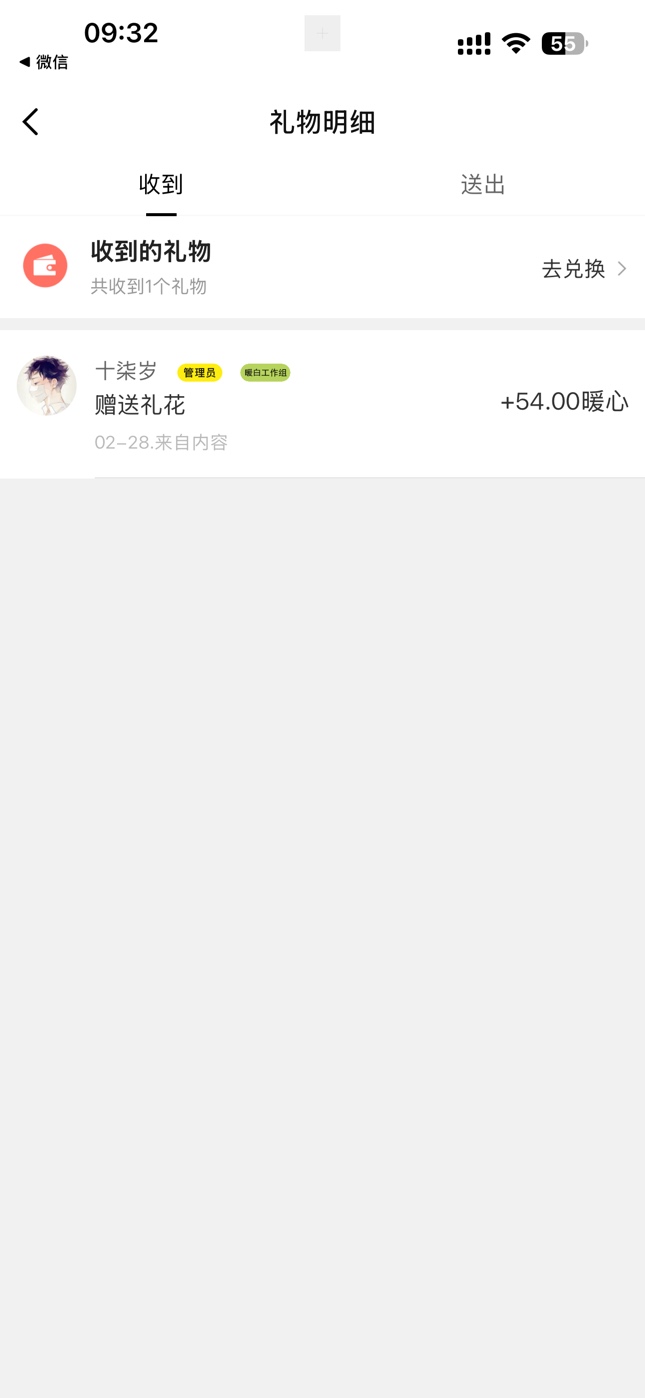Open 十柒岁's avatar profile
This screenshot has width=645, height=1398.
pyautogui.click(x=47, y=386)
